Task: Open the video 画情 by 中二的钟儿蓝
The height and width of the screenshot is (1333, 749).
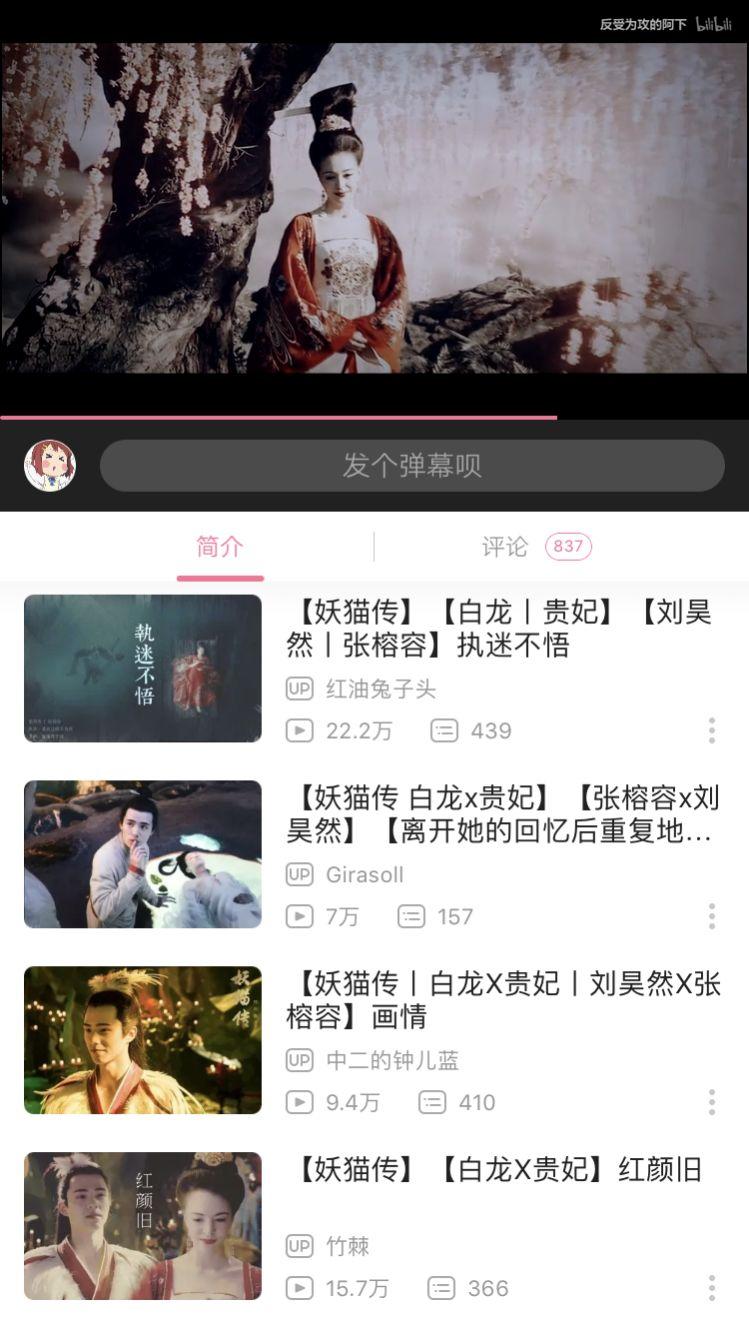Action: pyautogui.click(x=498, y=1000)
